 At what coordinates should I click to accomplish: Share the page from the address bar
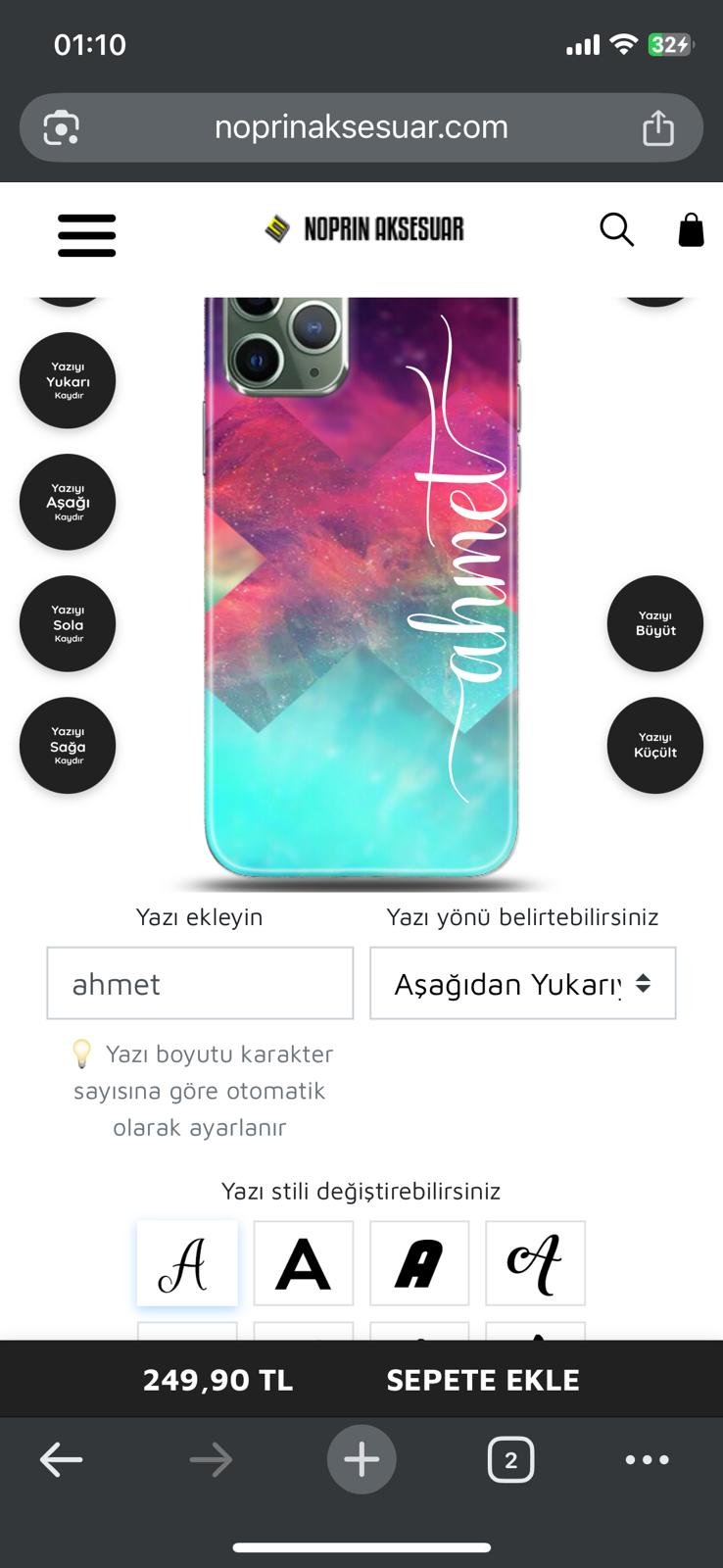(657, 127)
